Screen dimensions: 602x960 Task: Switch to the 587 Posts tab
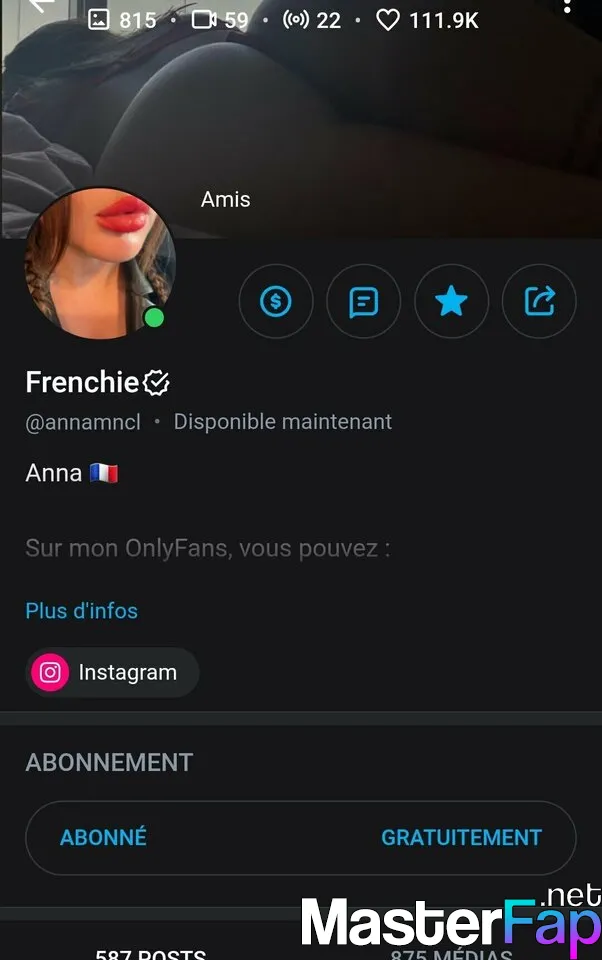tap(150, 954)
